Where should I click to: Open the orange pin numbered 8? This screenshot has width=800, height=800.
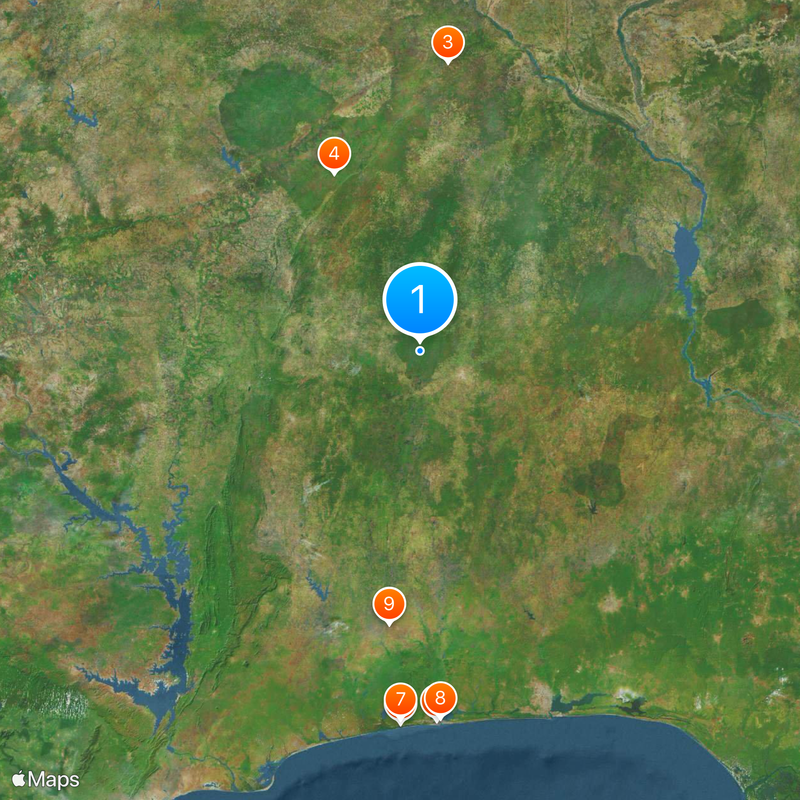click(x=441, y=698)
